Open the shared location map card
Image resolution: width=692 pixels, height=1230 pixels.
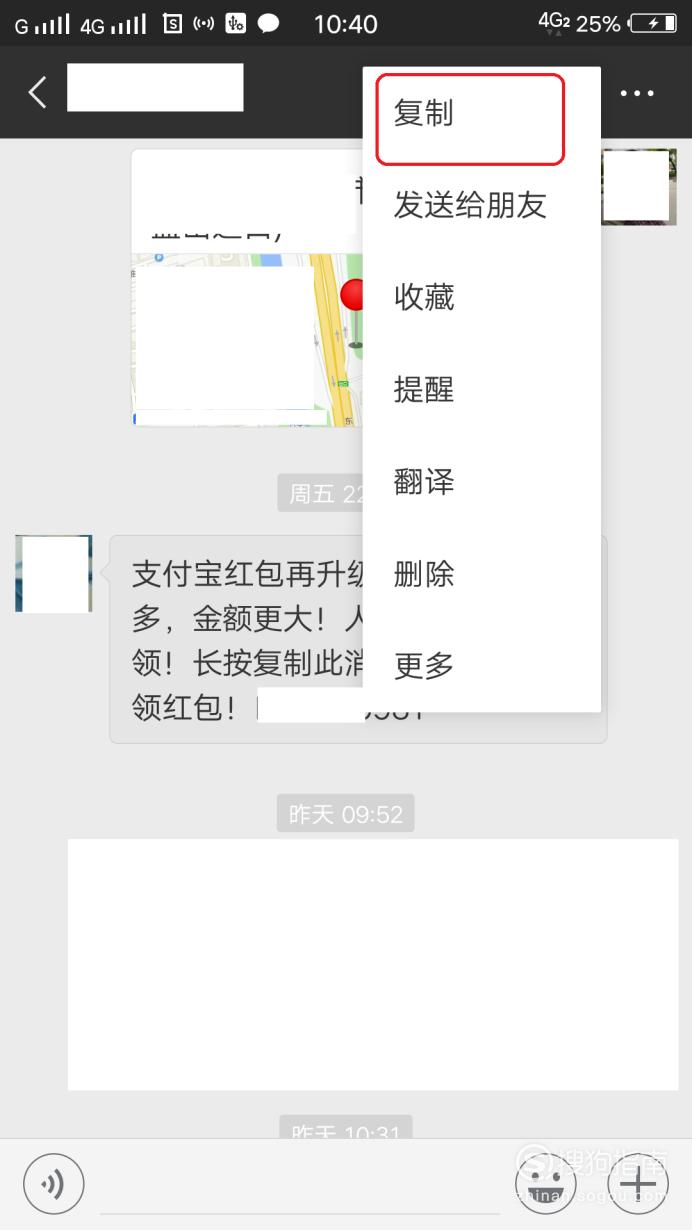[x=248, y=288]
